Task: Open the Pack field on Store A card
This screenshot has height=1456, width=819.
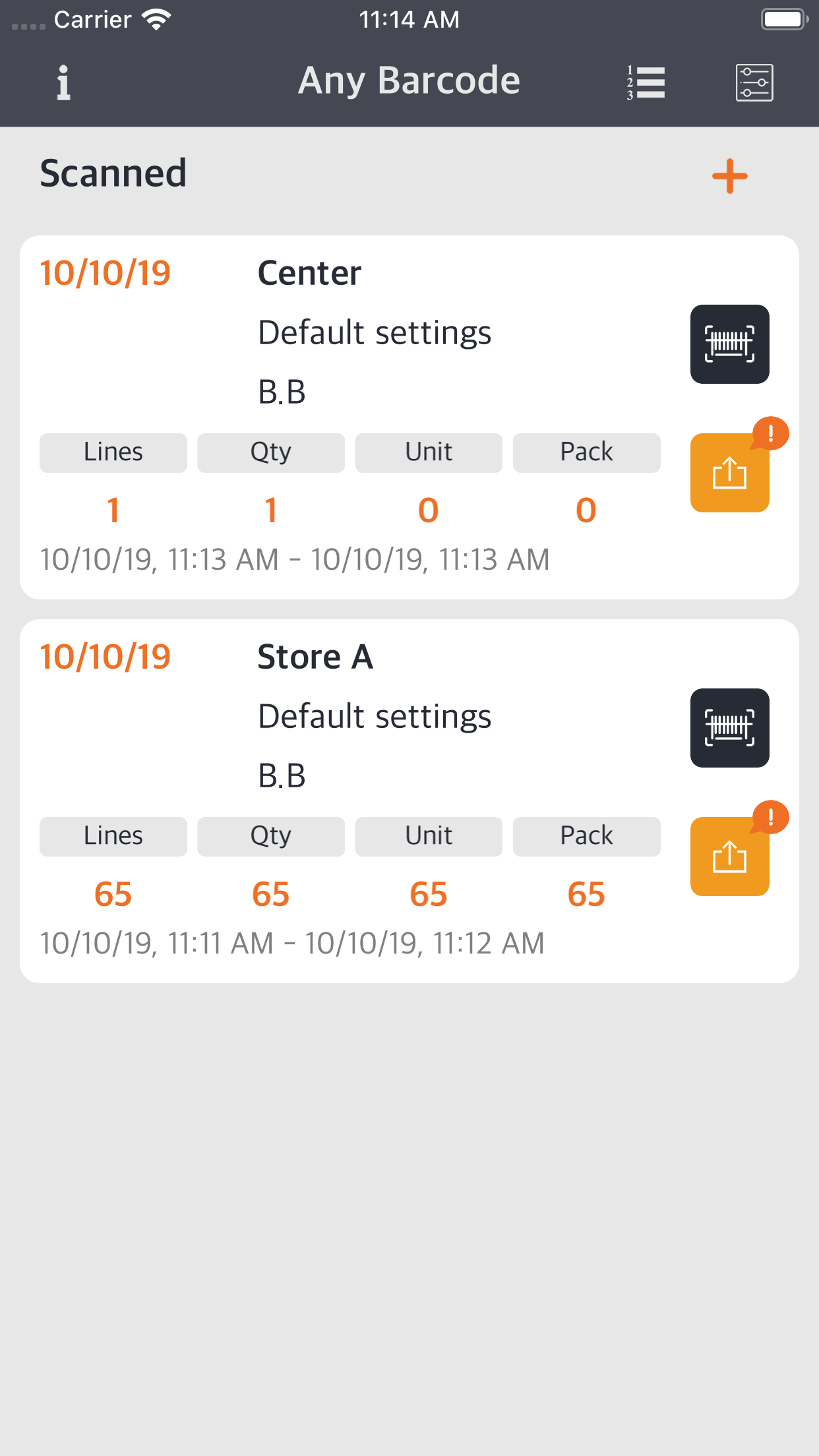Action: [586, 836]
